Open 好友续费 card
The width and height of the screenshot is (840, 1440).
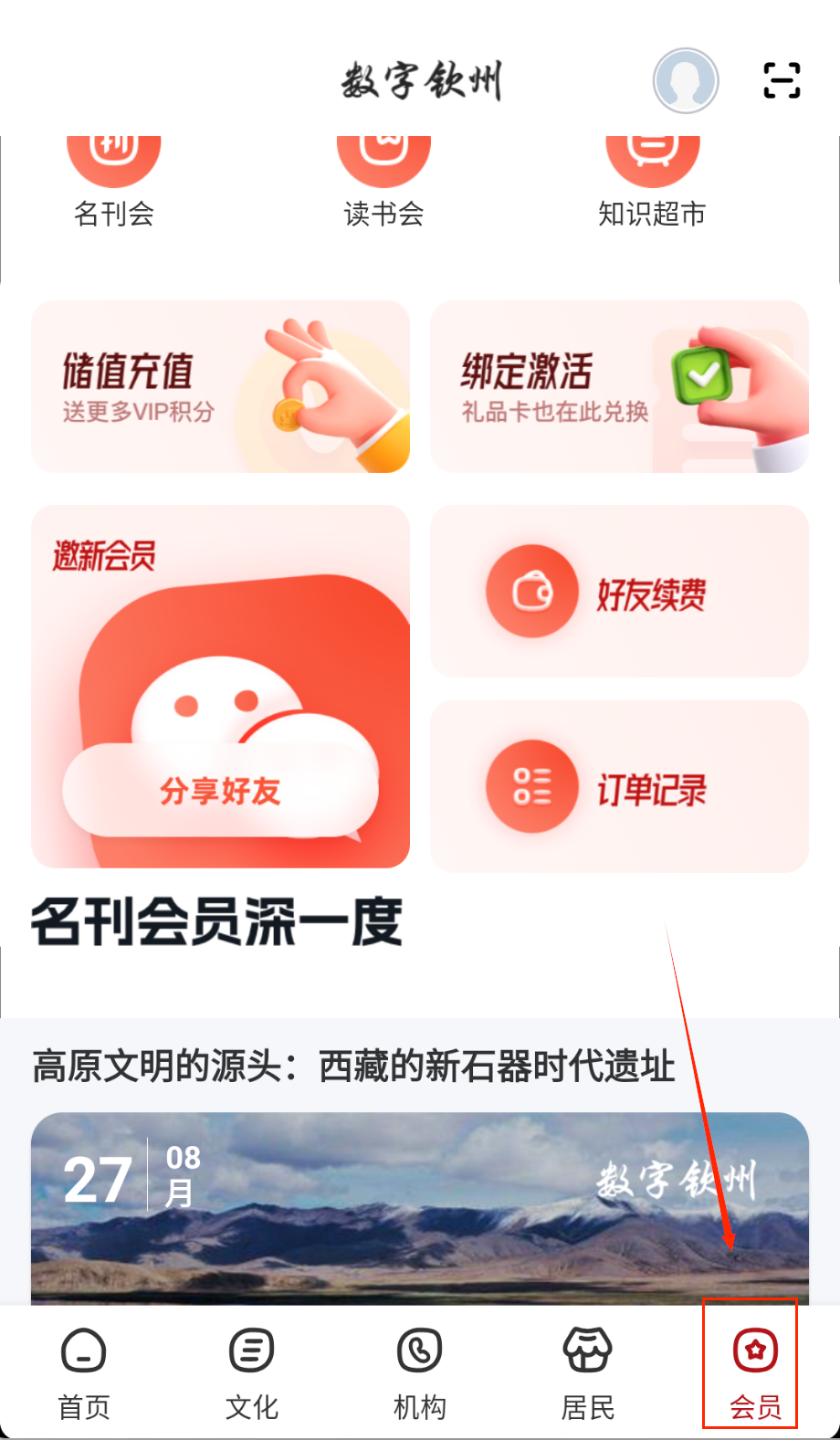(619, 592)
